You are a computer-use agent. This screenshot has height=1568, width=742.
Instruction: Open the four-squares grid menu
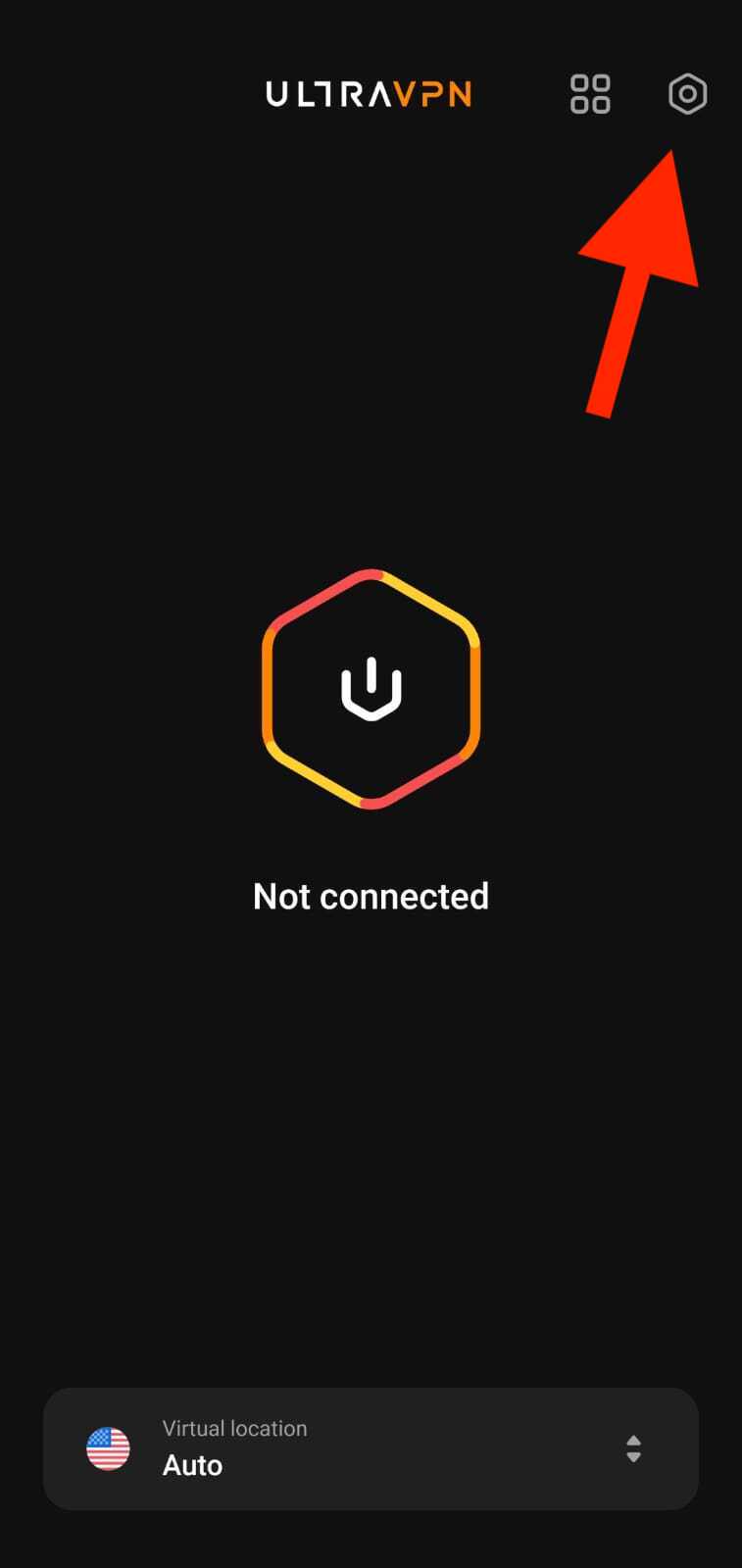(590, 94)
